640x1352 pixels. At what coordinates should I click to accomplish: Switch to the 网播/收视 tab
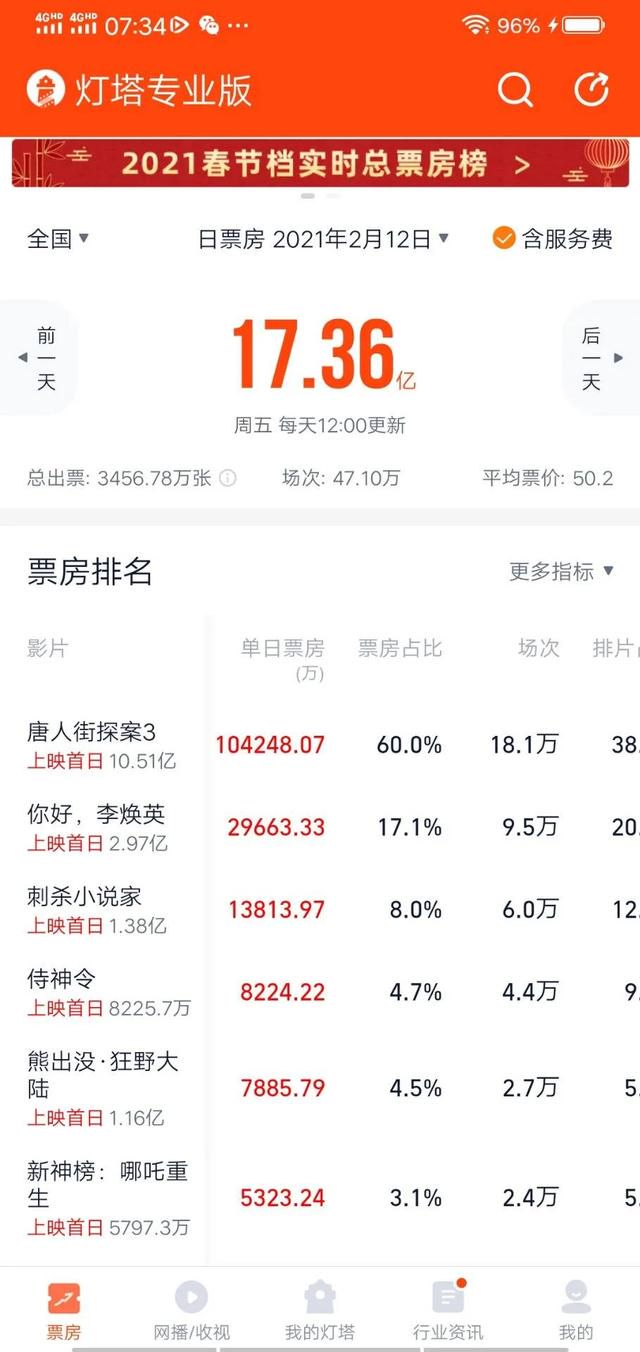[x=192, y=1310]
